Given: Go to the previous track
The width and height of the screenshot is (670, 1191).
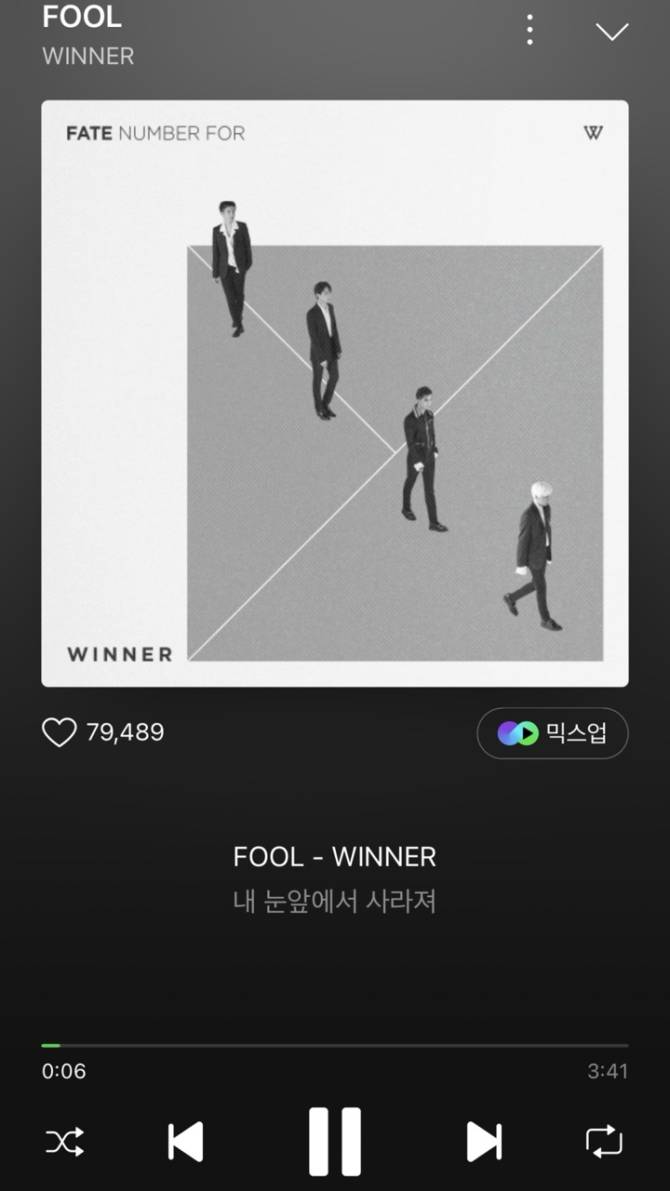Looking at the screenshot, I should tap(186, 1142).
